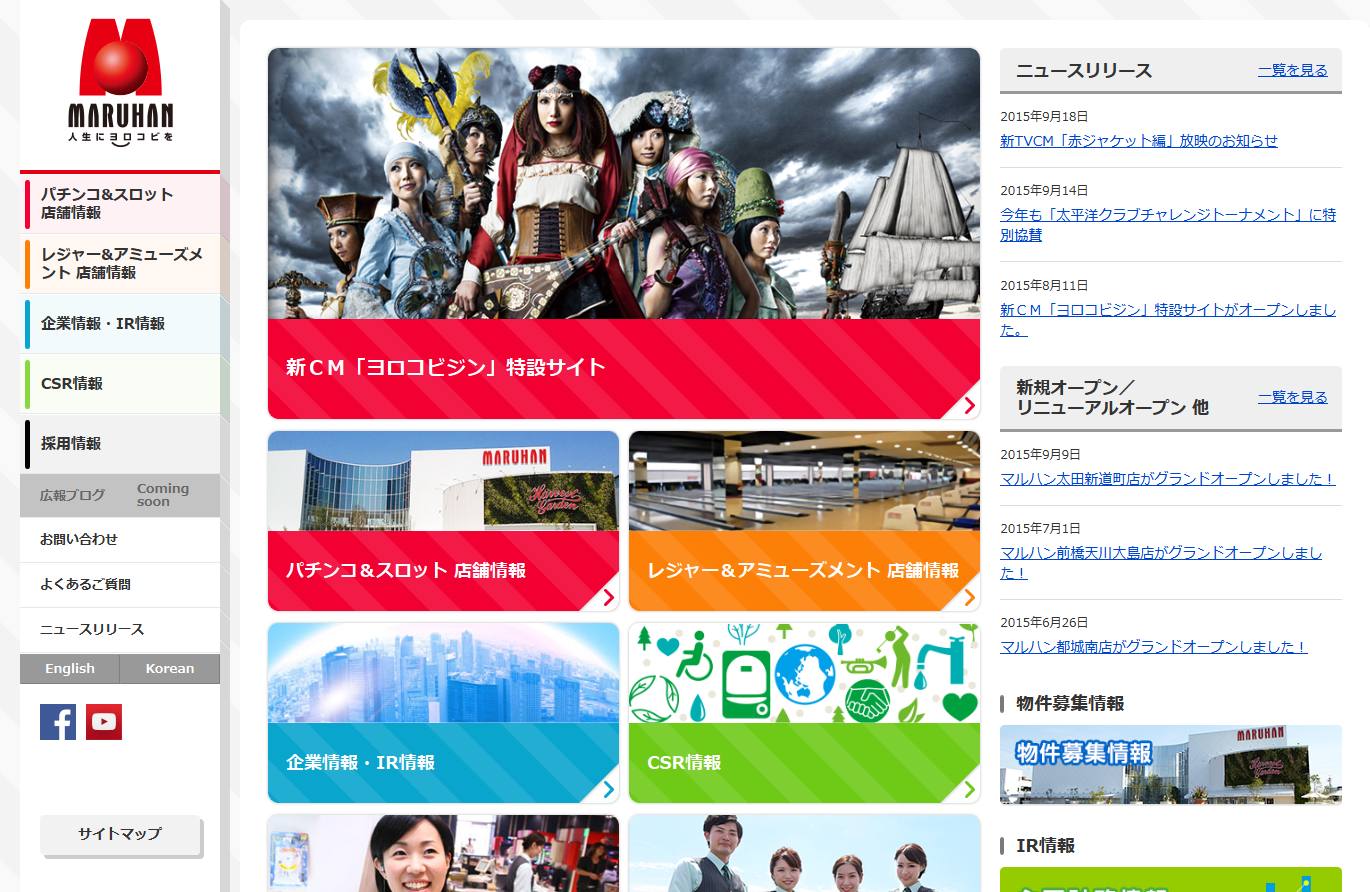Open お問い合わせ contact page

[80, 539]
